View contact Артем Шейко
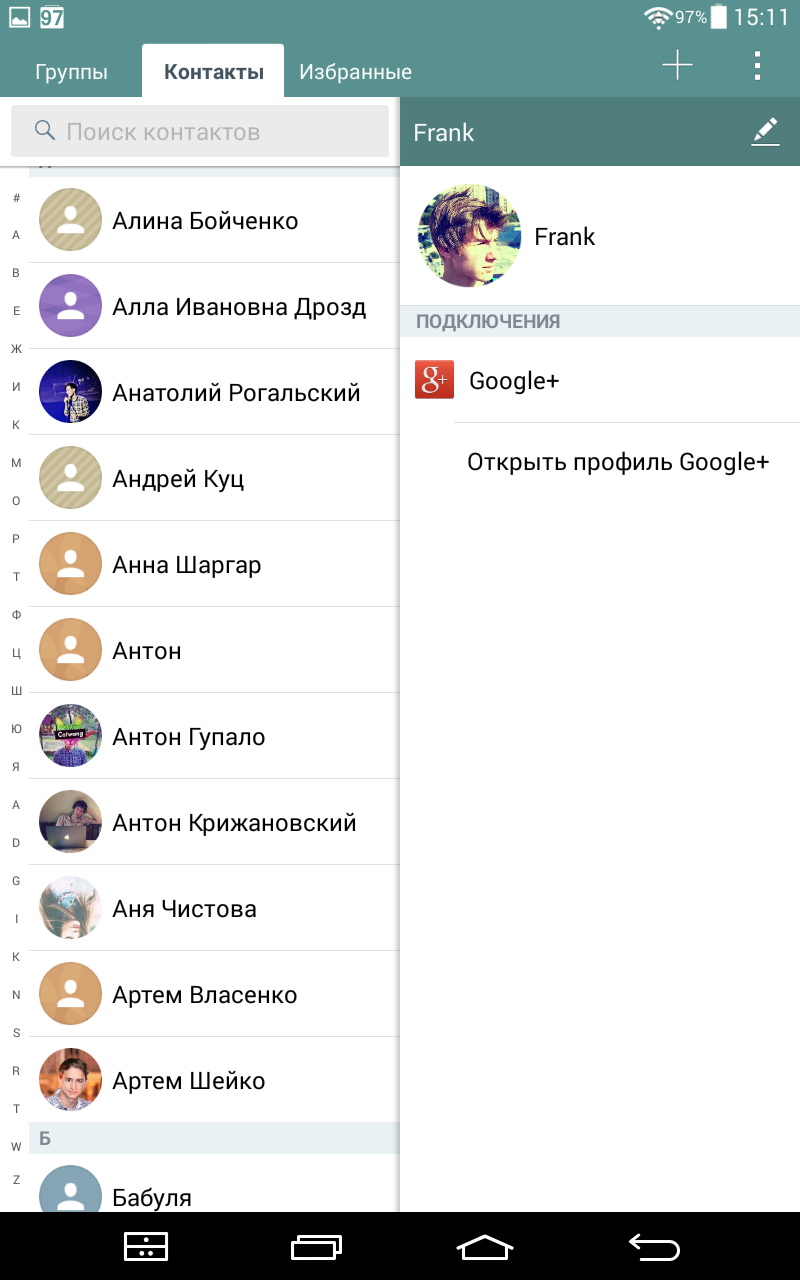The width and height of the screenshot is (800, 1280). (214, 1080)
